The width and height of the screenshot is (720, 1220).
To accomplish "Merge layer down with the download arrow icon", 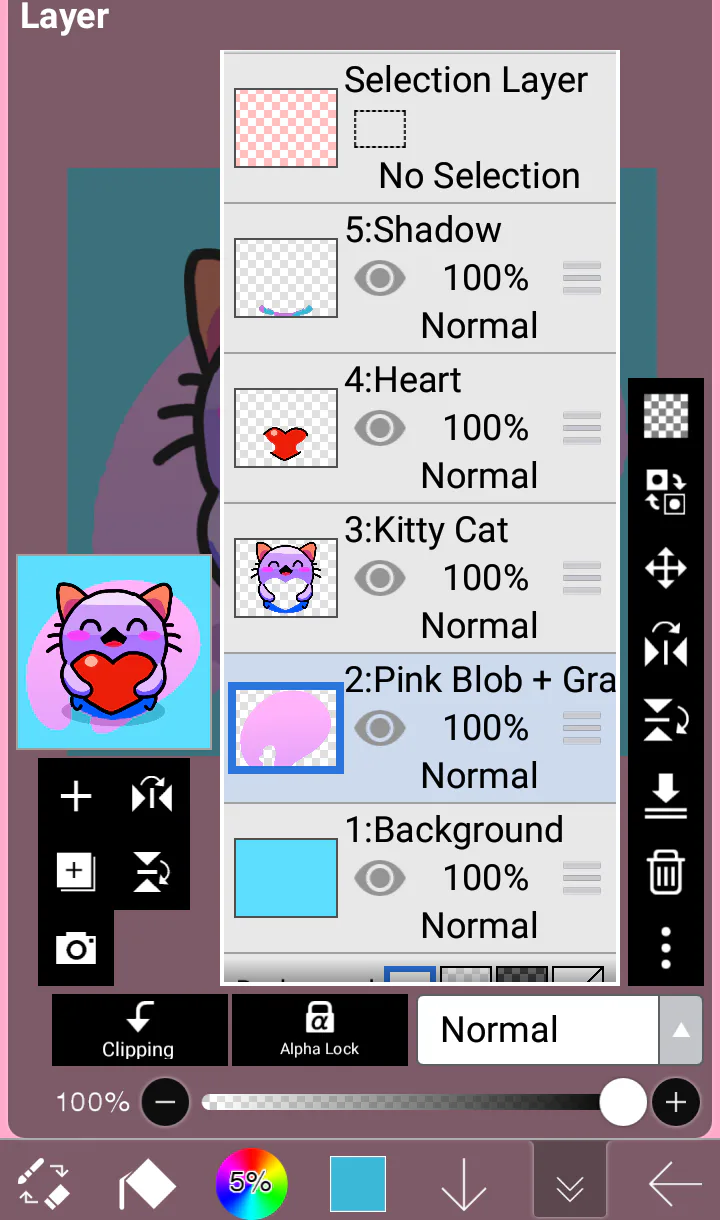I will coord(666,797).
